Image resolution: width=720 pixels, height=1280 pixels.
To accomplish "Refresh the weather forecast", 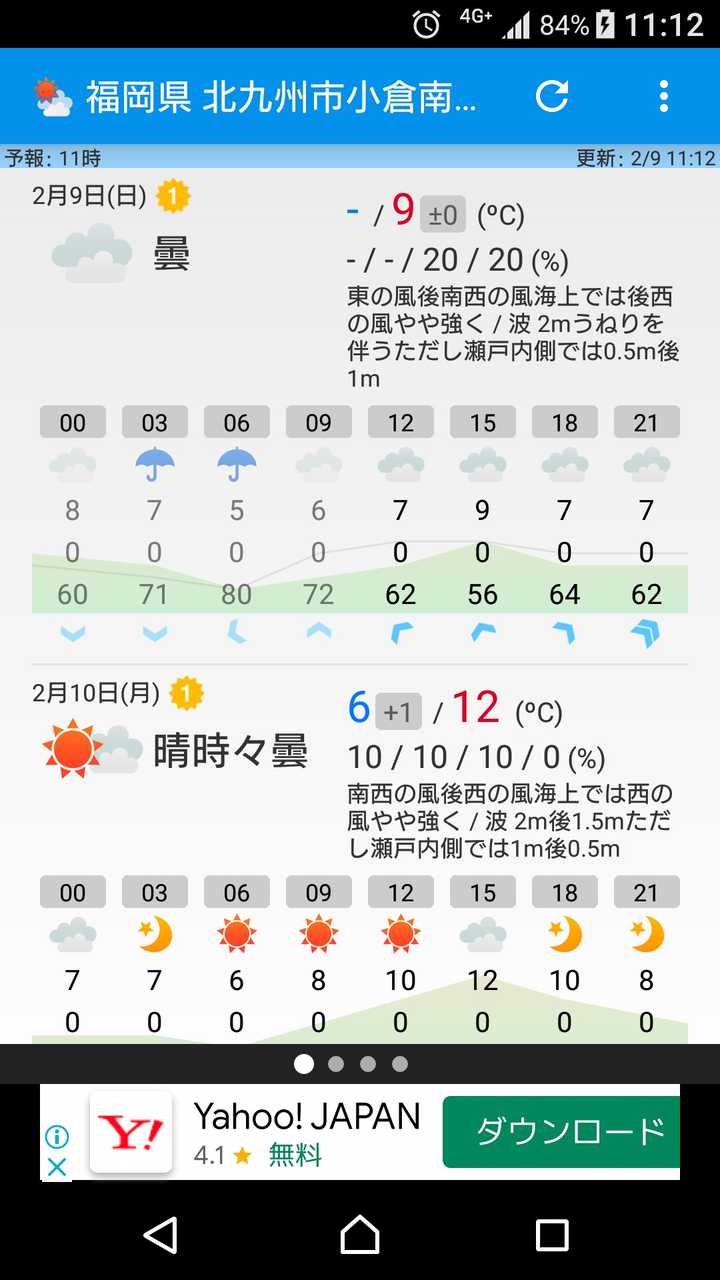I will [552, 96].
